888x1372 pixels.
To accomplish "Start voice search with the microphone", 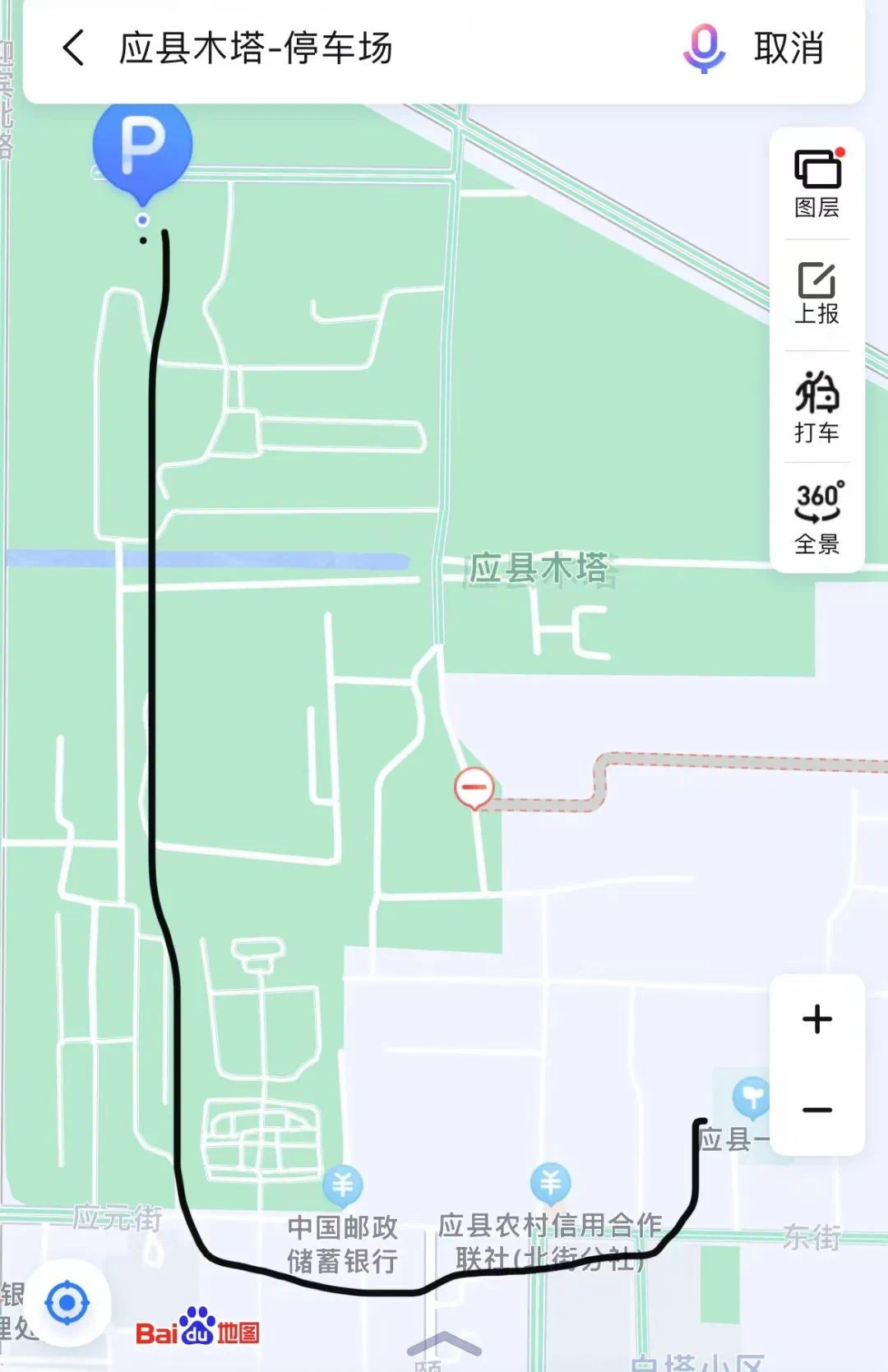I will [704, 48].
